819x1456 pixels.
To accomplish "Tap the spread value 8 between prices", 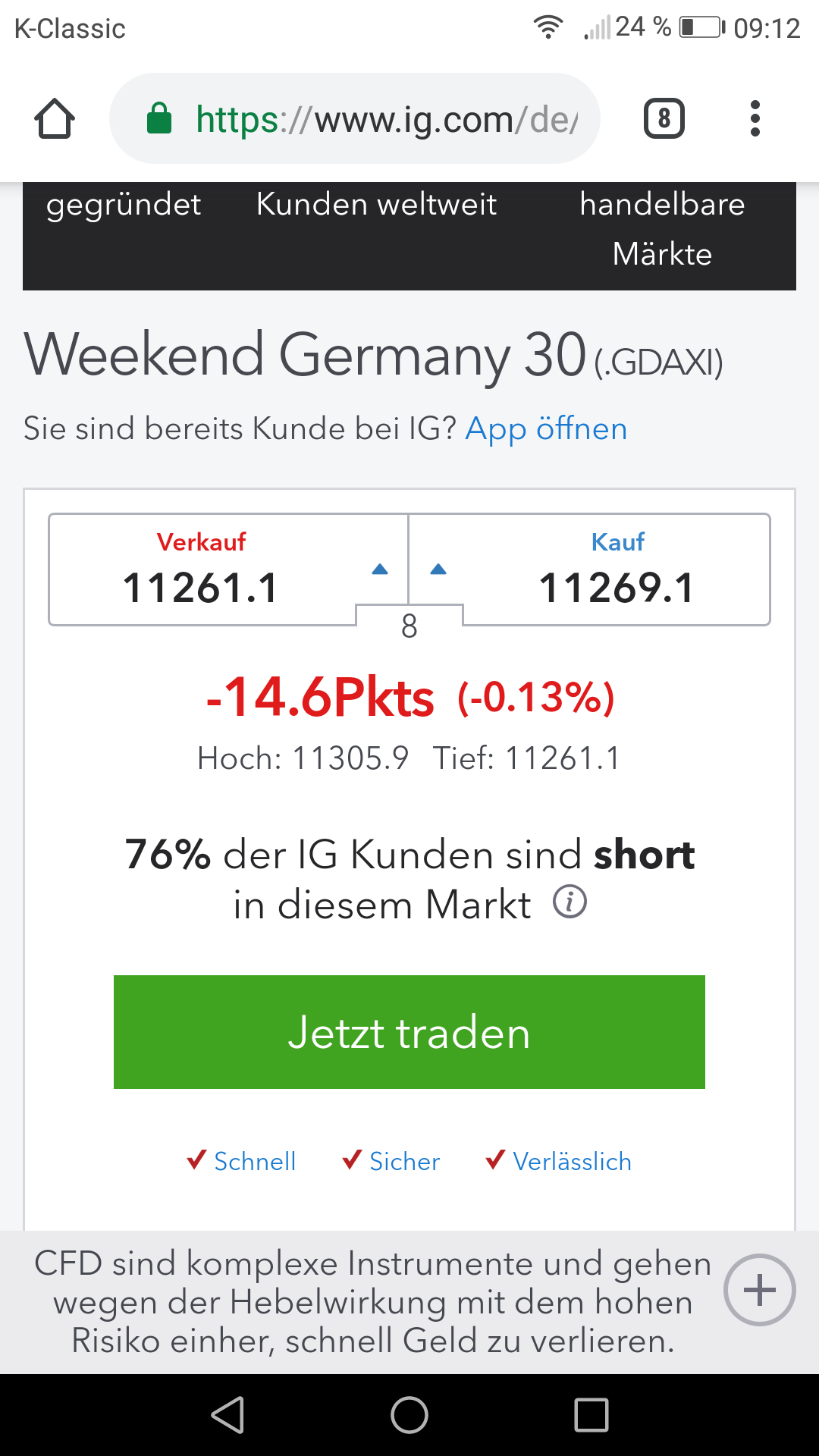I will coord(409,626).
